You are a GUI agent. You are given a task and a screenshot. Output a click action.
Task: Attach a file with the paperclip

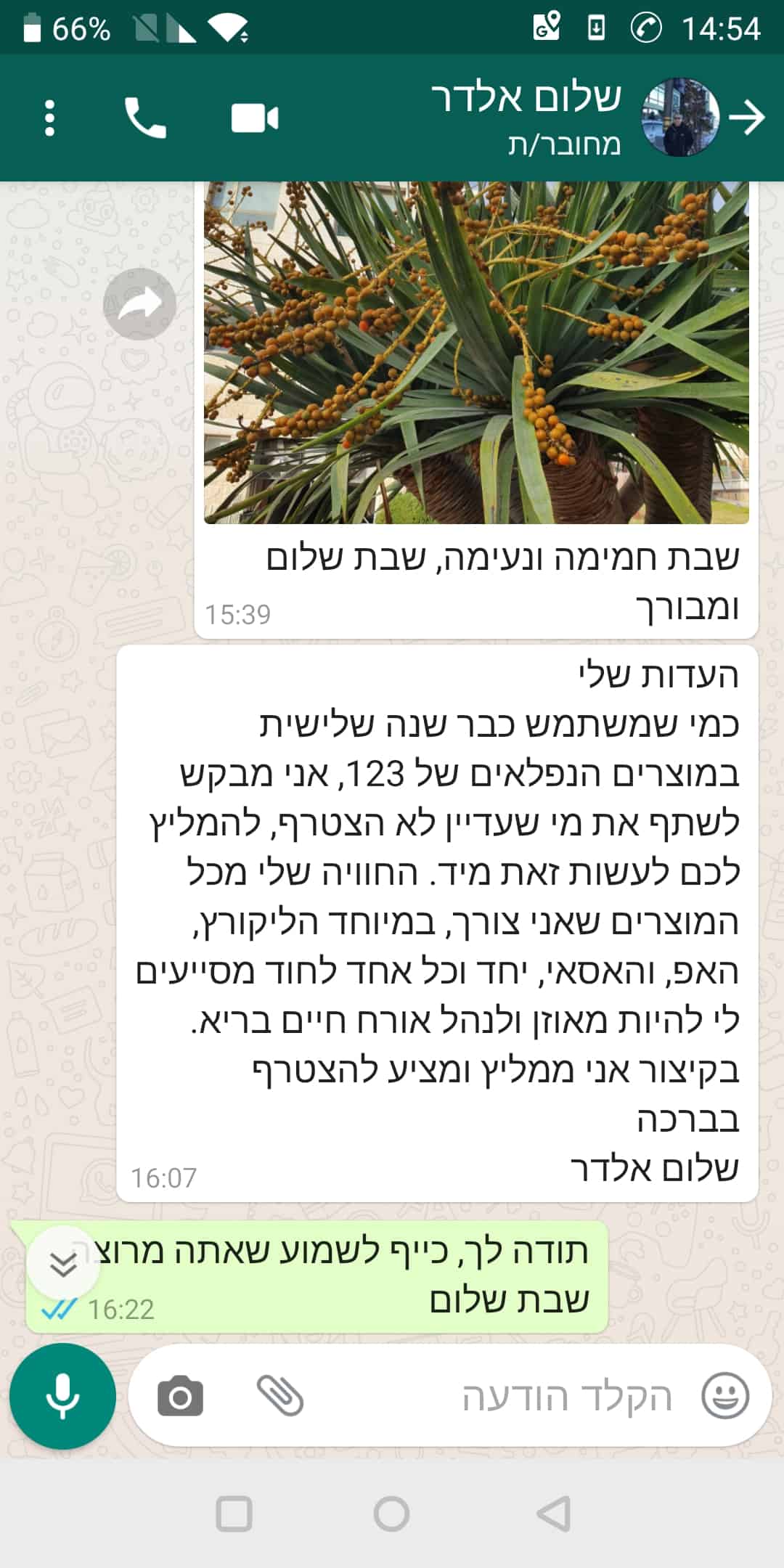click(280, 1395)
